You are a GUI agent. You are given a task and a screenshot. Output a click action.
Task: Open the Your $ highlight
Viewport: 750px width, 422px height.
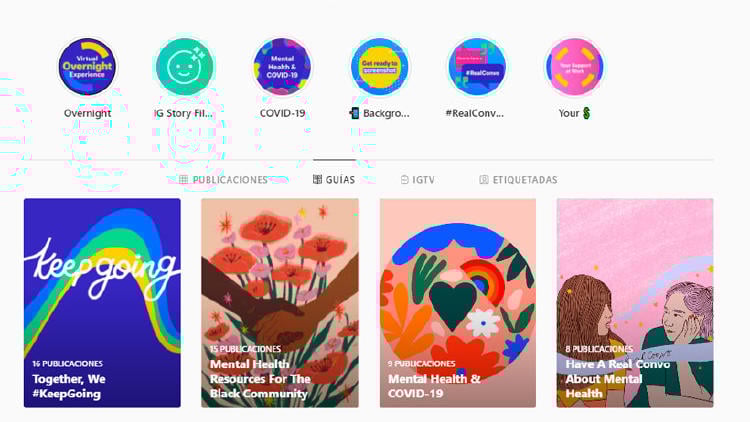[575, 67]
